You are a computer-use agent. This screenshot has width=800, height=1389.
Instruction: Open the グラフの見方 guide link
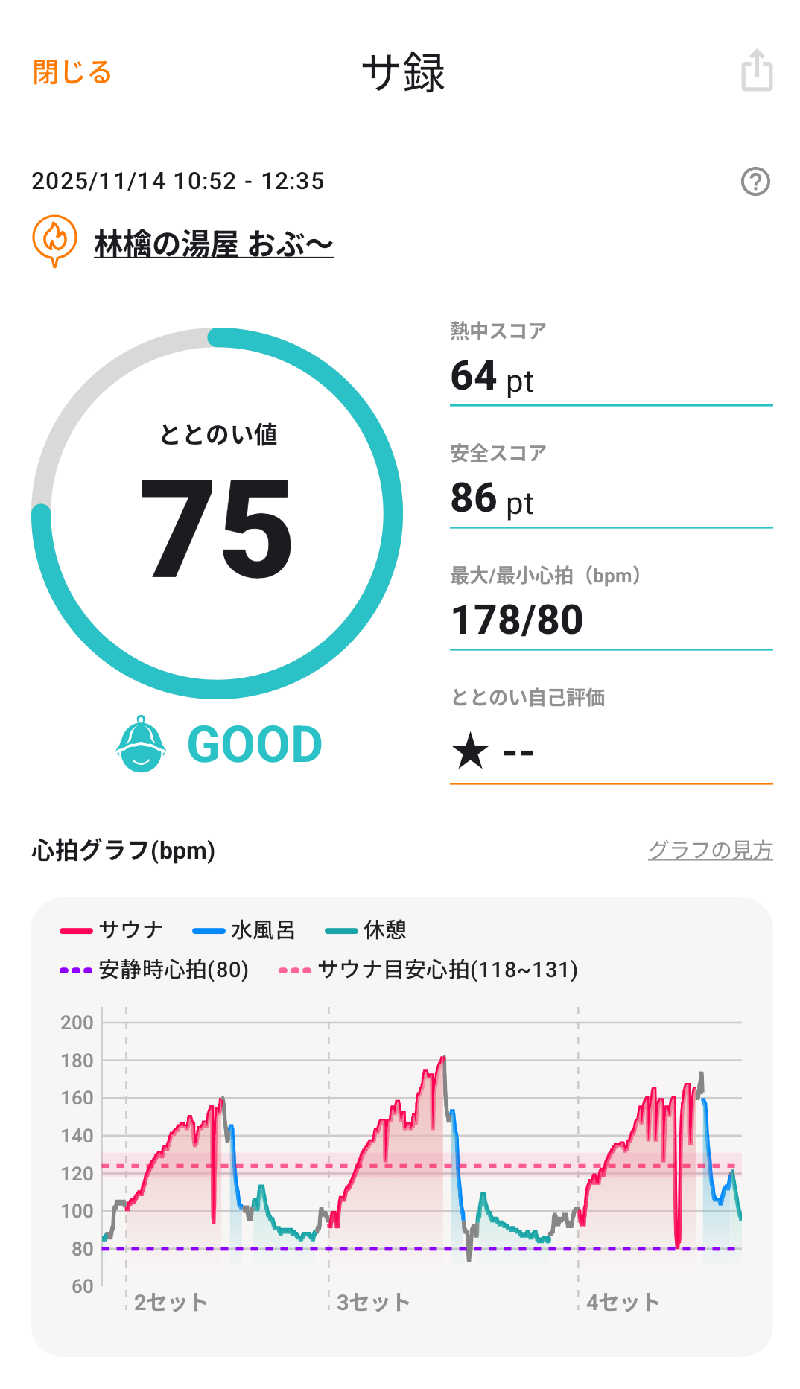[710, 851]
